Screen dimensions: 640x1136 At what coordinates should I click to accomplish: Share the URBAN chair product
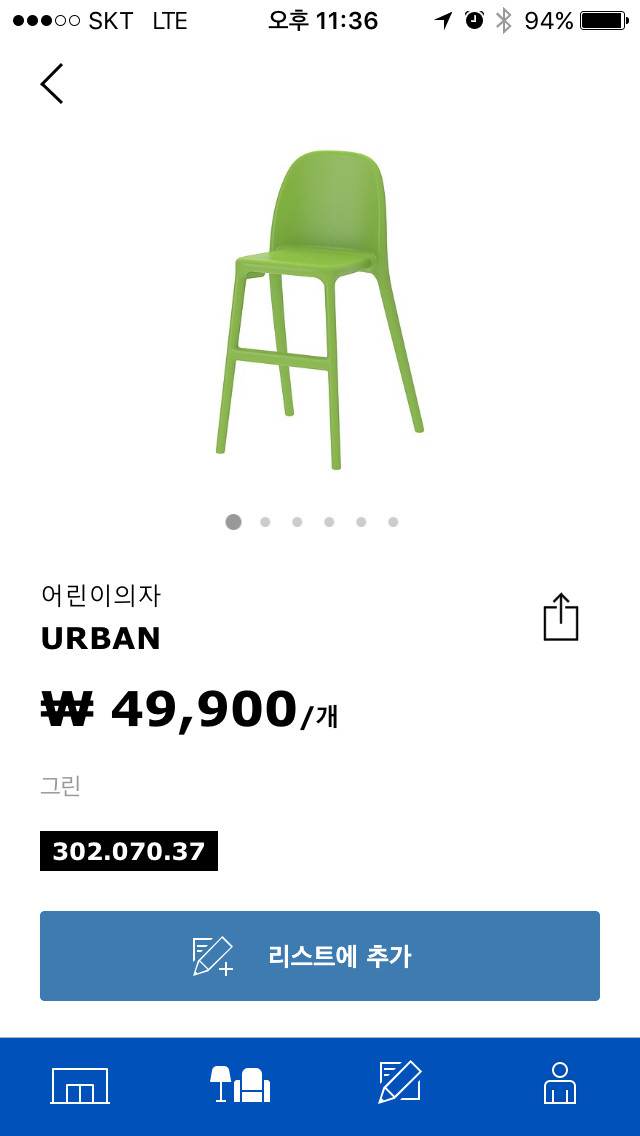point(561,617)
